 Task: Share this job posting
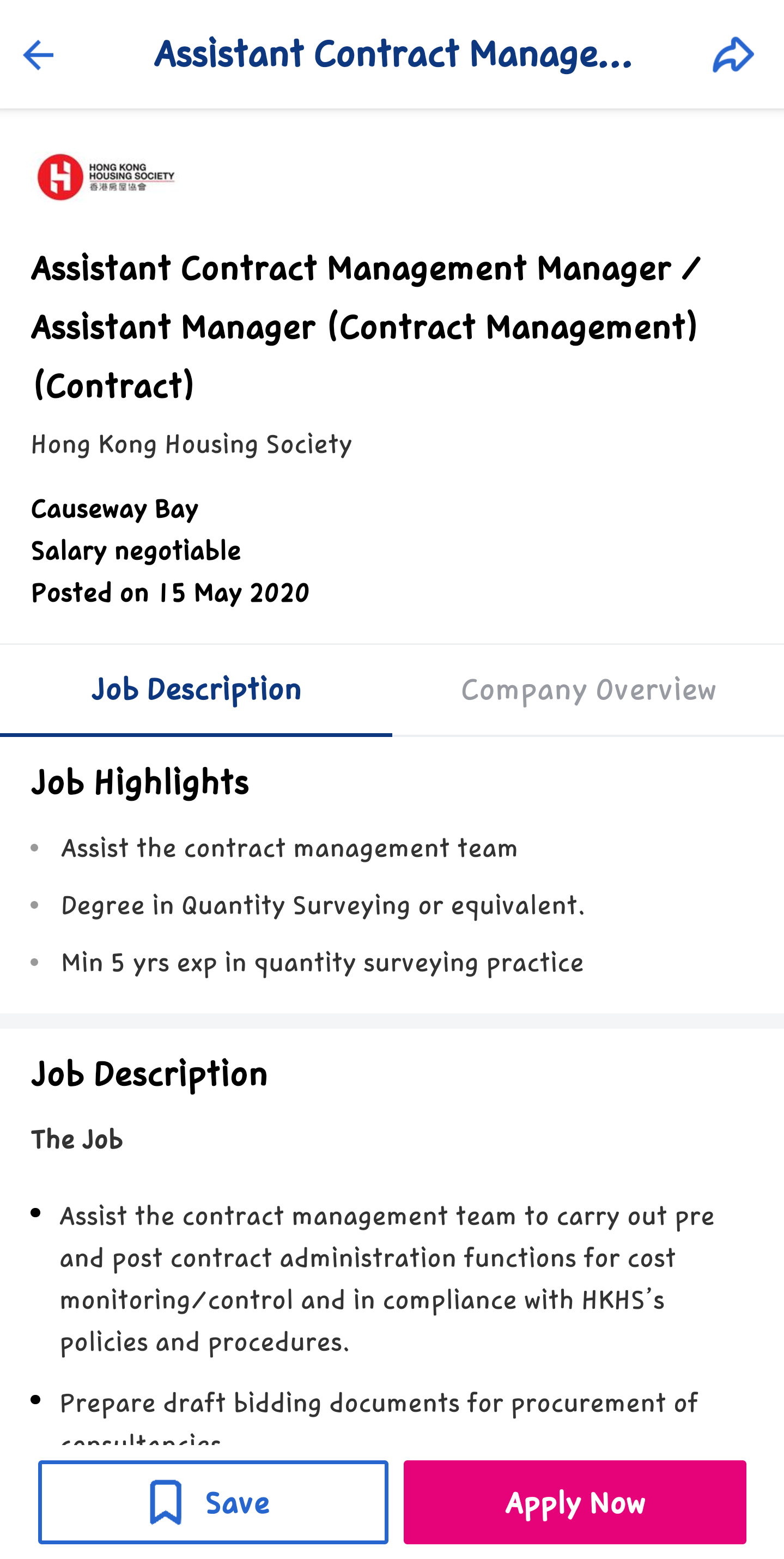point(733,55)
